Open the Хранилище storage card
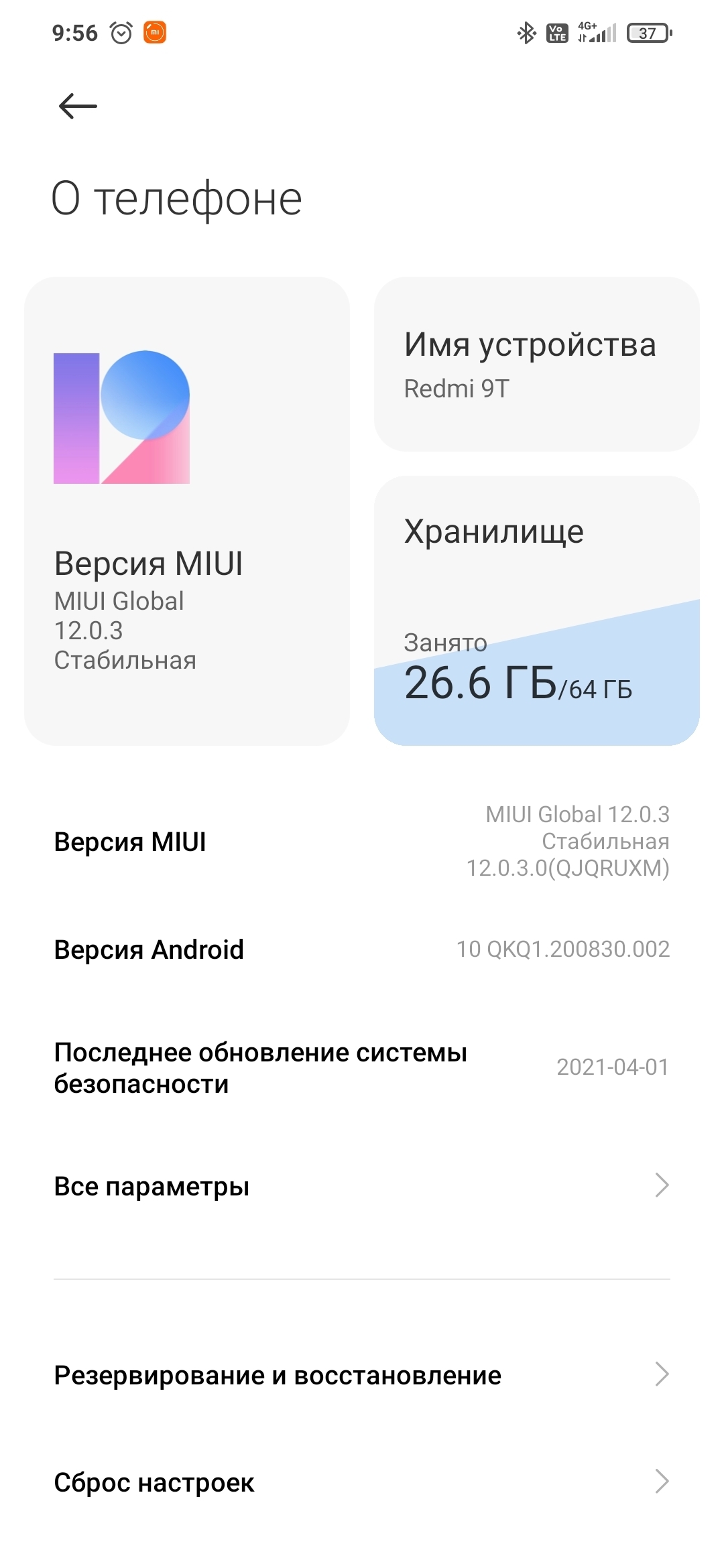 536,610
